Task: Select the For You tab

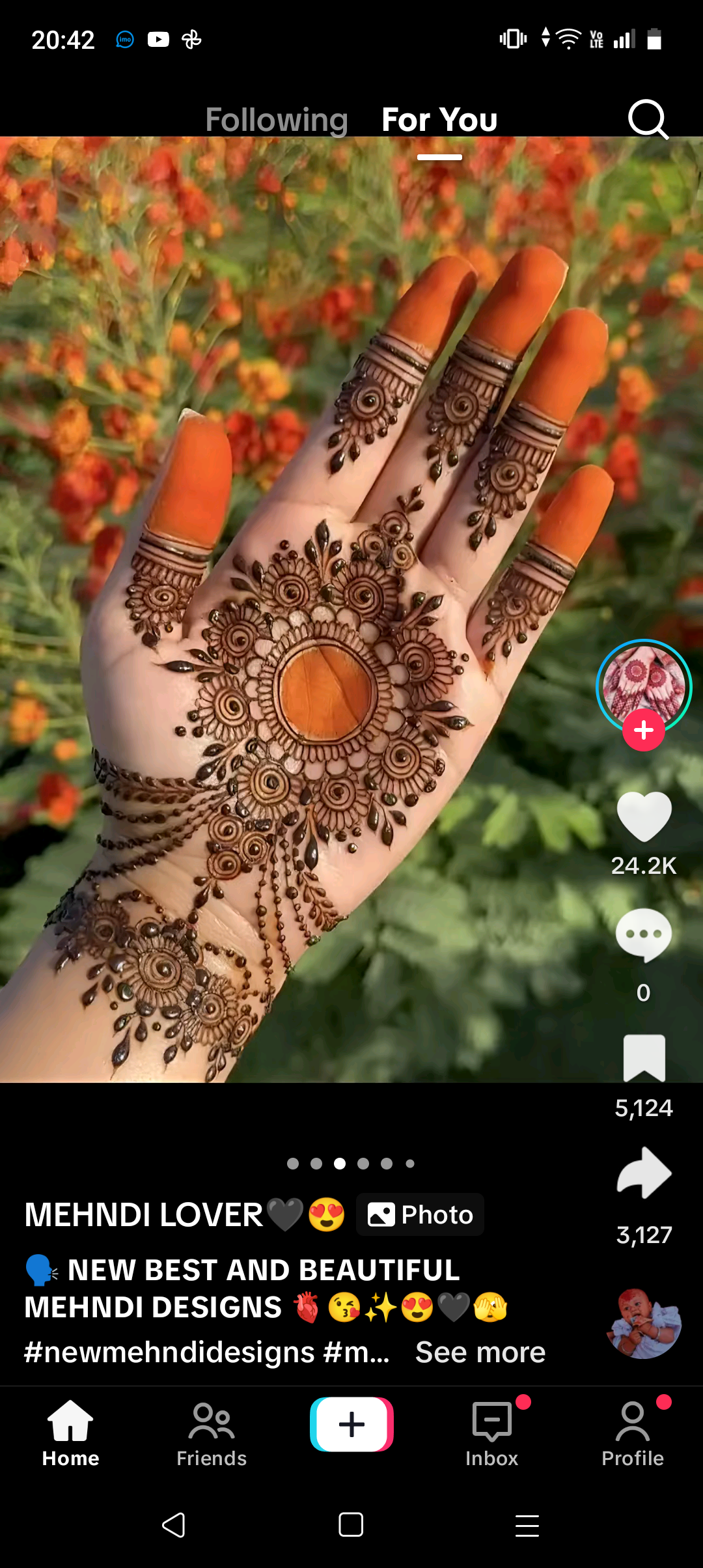Action: [439, 120]
